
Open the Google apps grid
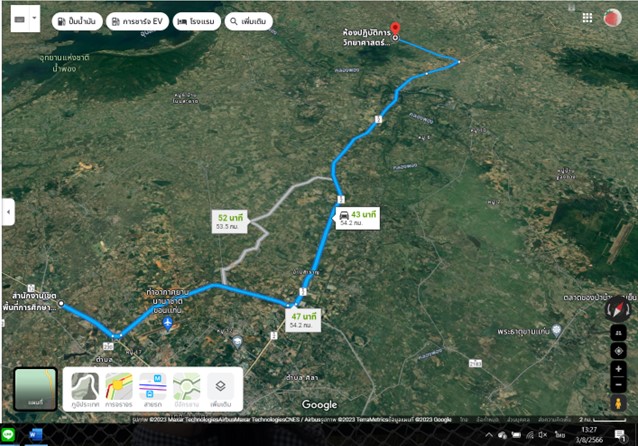[x=587, y=18]
